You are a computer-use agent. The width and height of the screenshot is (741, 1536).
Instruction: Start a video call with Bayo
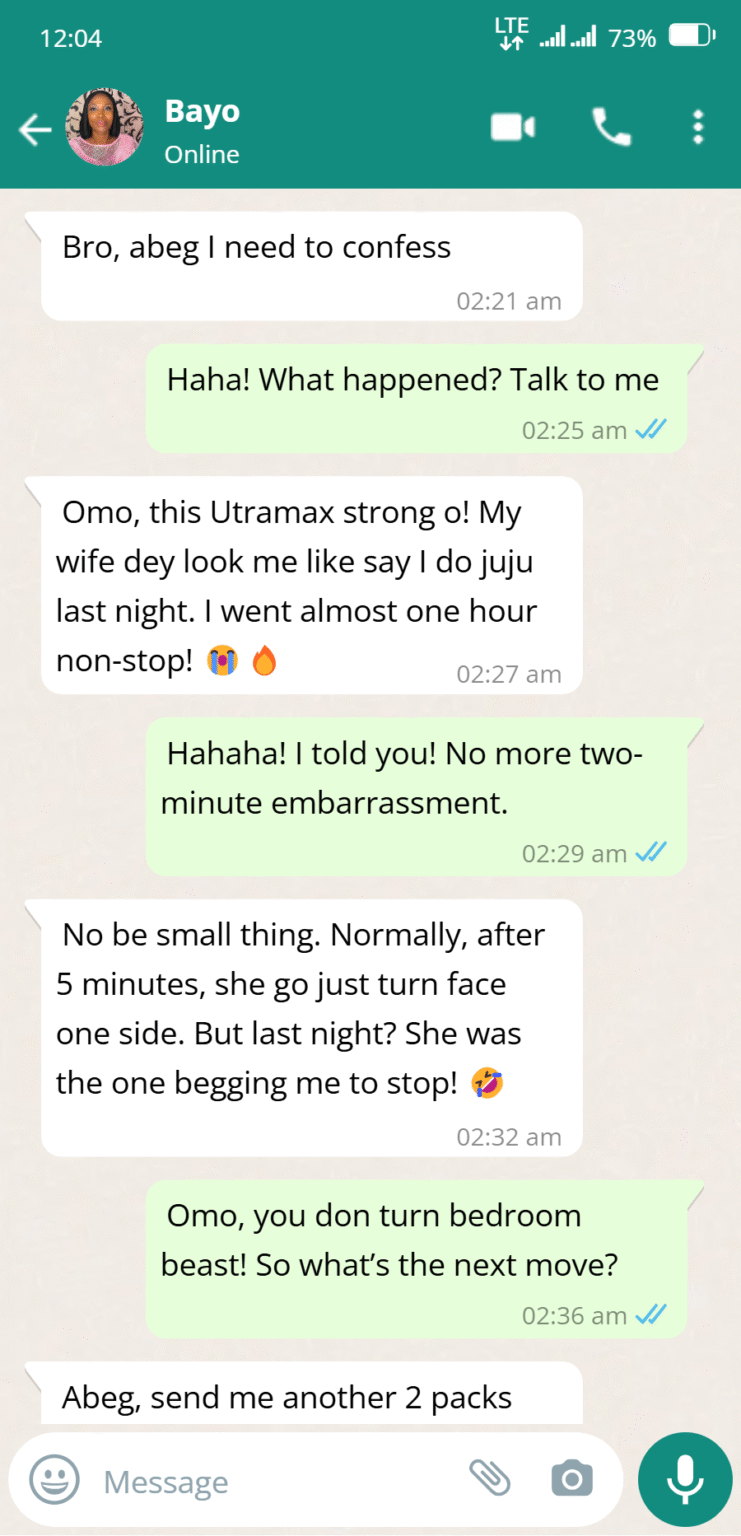513,127
